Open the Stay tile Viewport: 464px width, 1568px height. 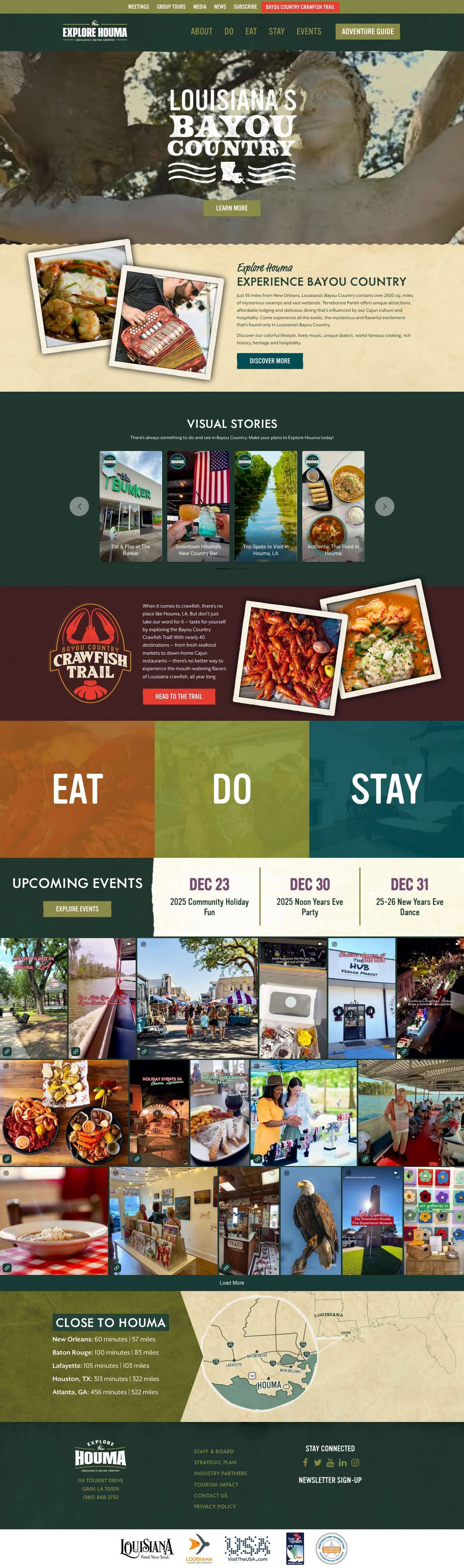(386, 789)
